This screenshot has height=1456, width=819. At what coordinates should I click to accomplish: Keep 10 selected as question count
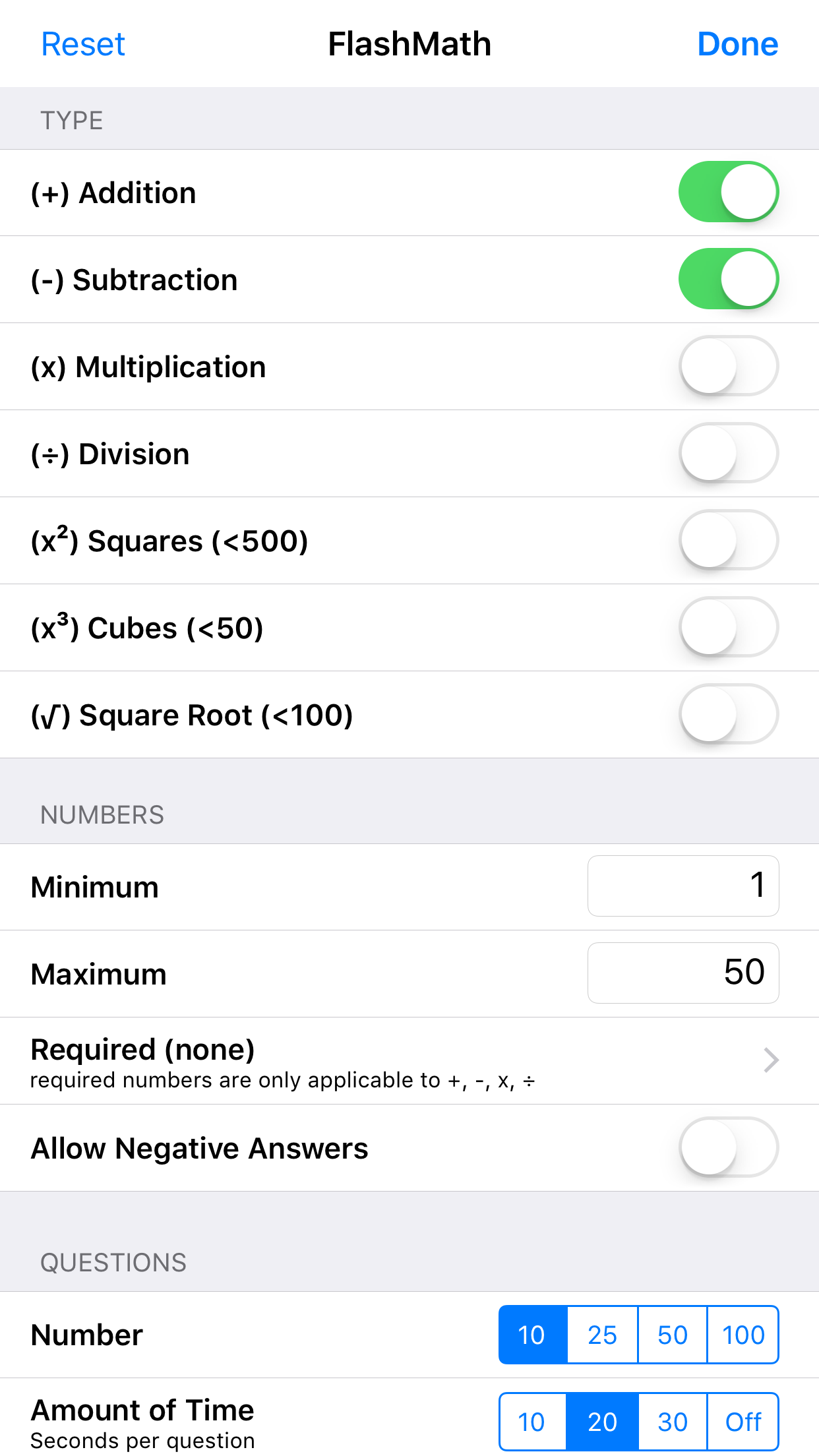[x=531, y=1335]
